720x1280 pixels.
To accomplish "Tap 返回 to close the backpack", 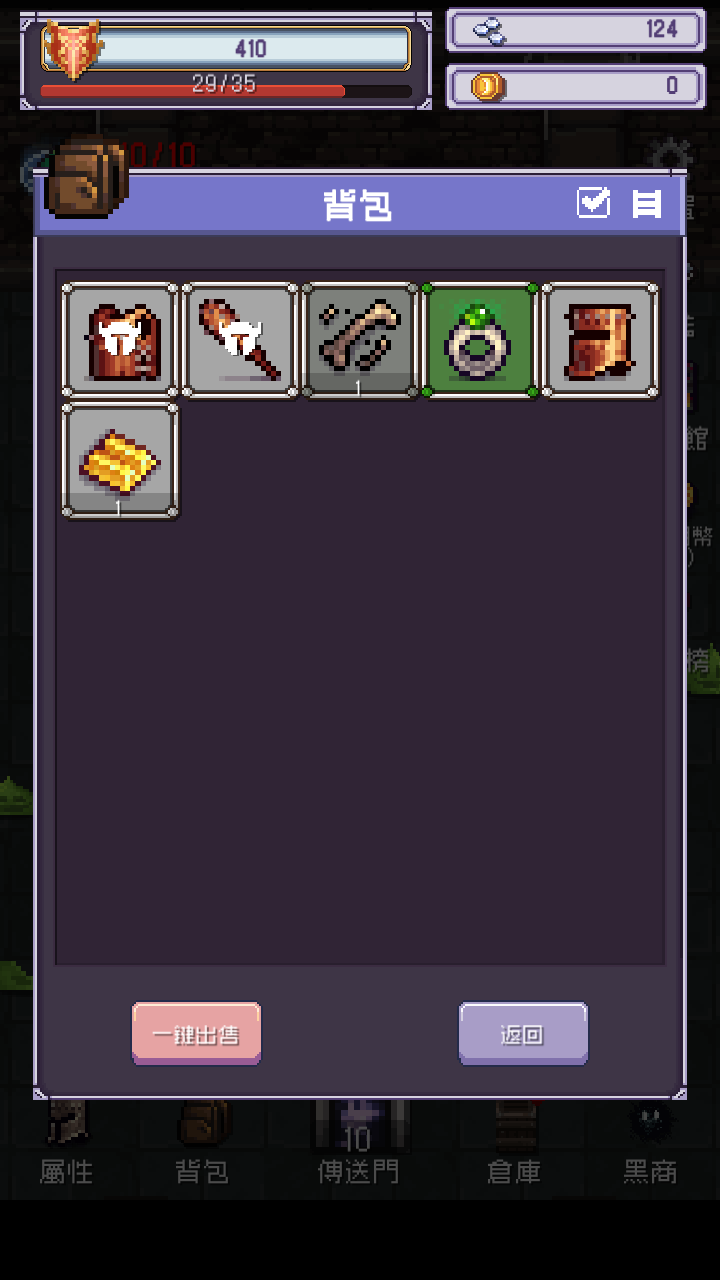I will (x=523, y=1033).
